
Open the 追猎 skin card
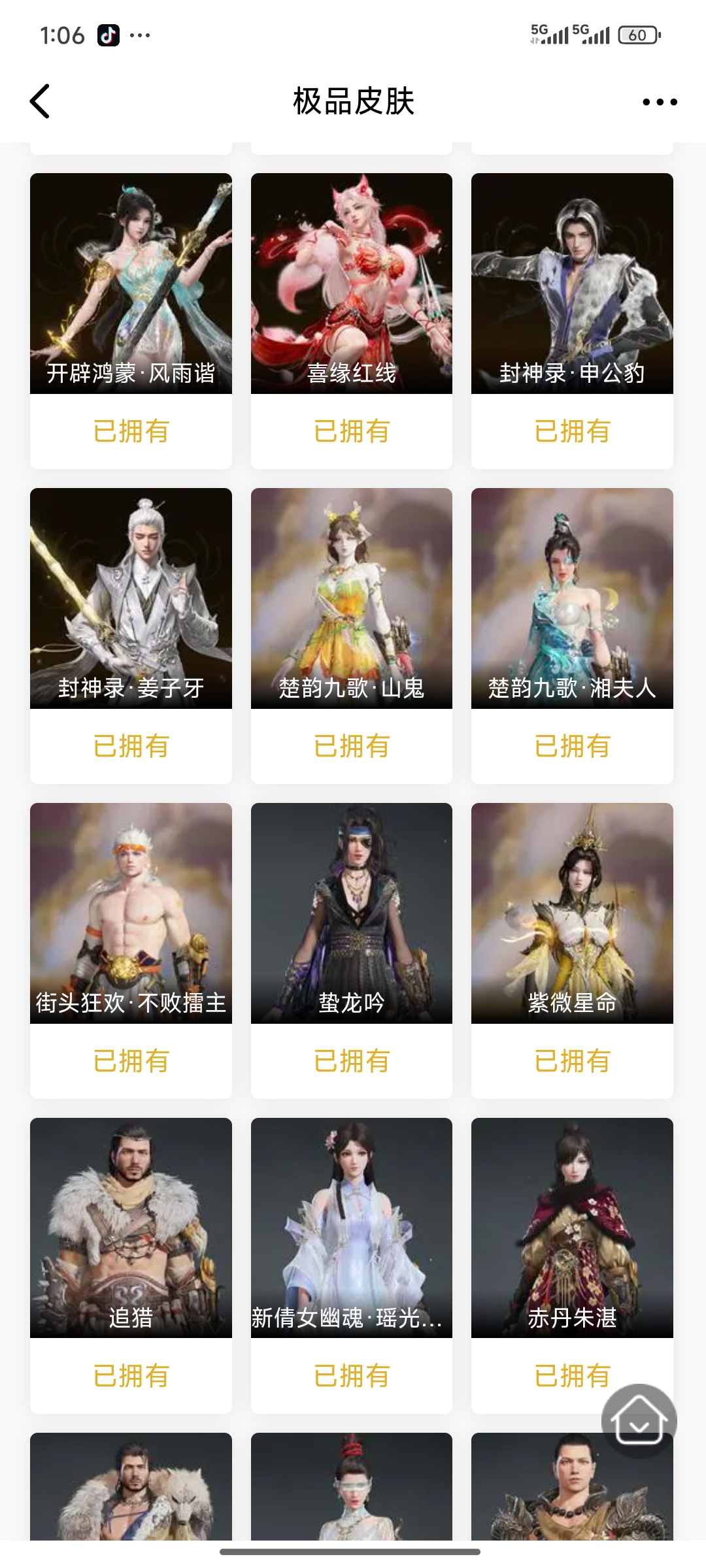tap(131, 1228)
